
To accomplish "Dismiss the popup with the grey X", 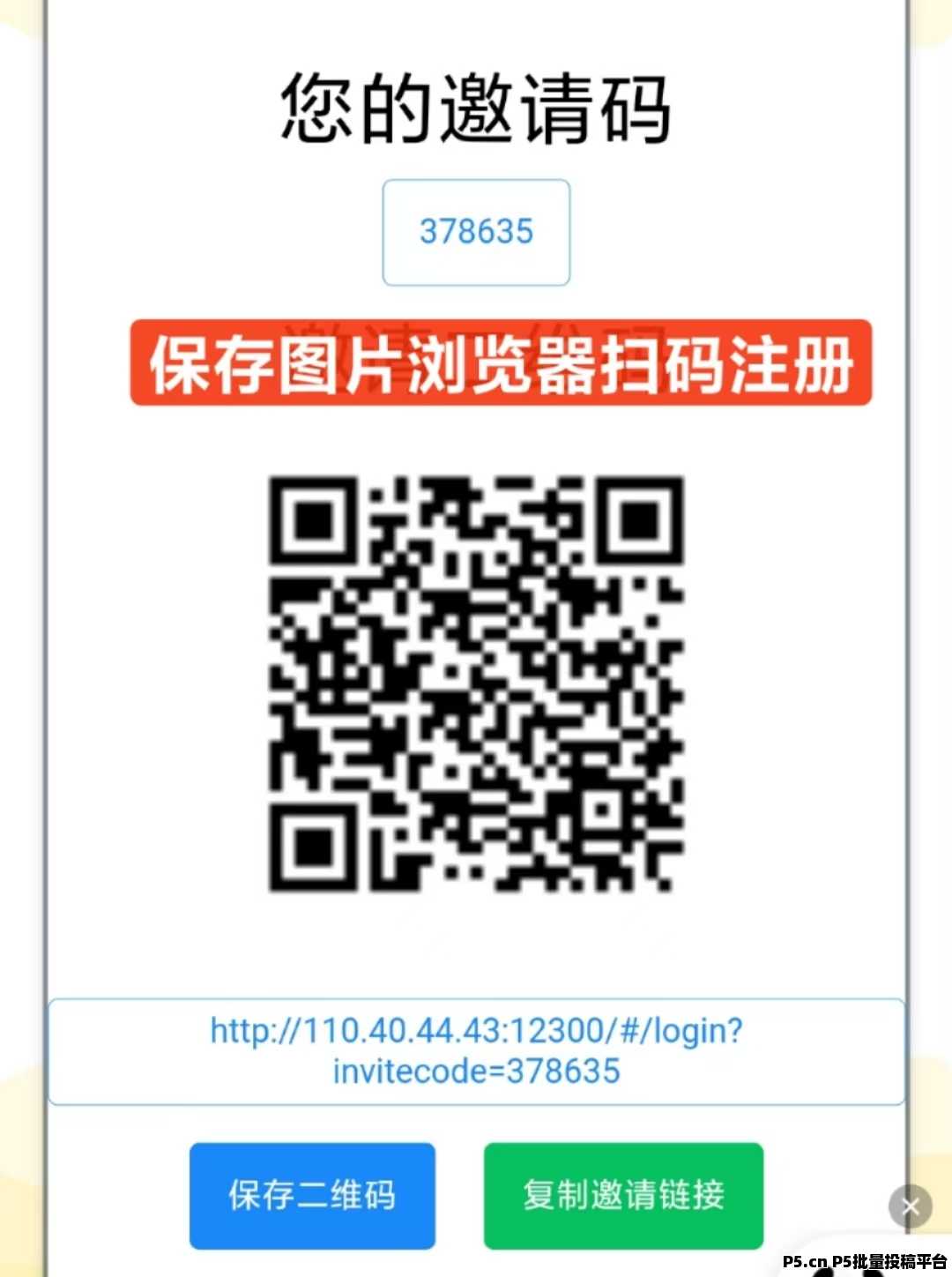I will coord(911,1206).
